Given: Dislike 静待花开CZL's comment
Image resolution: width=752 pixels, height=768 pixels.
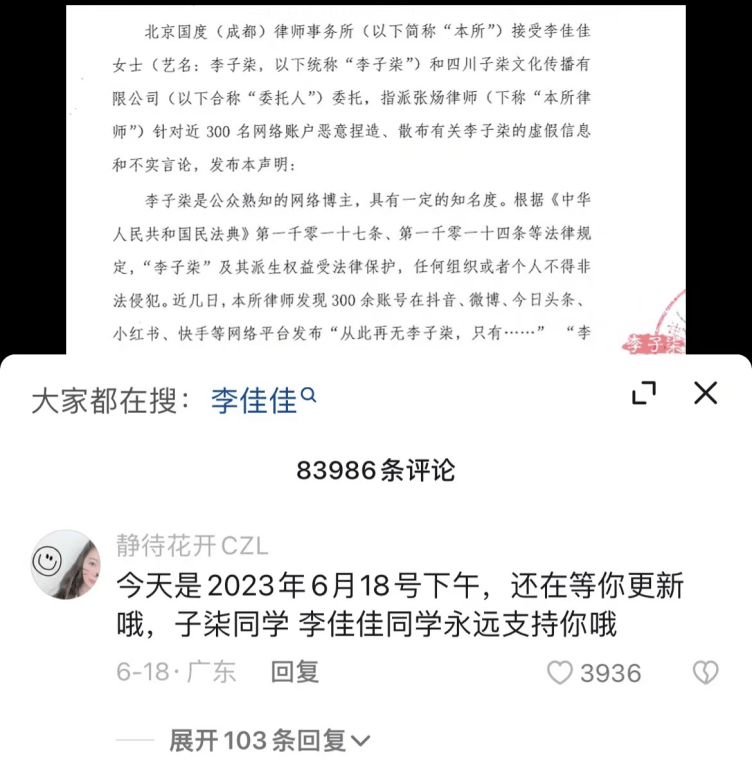Looking at the screenshot, I should (x=705, y=673).
